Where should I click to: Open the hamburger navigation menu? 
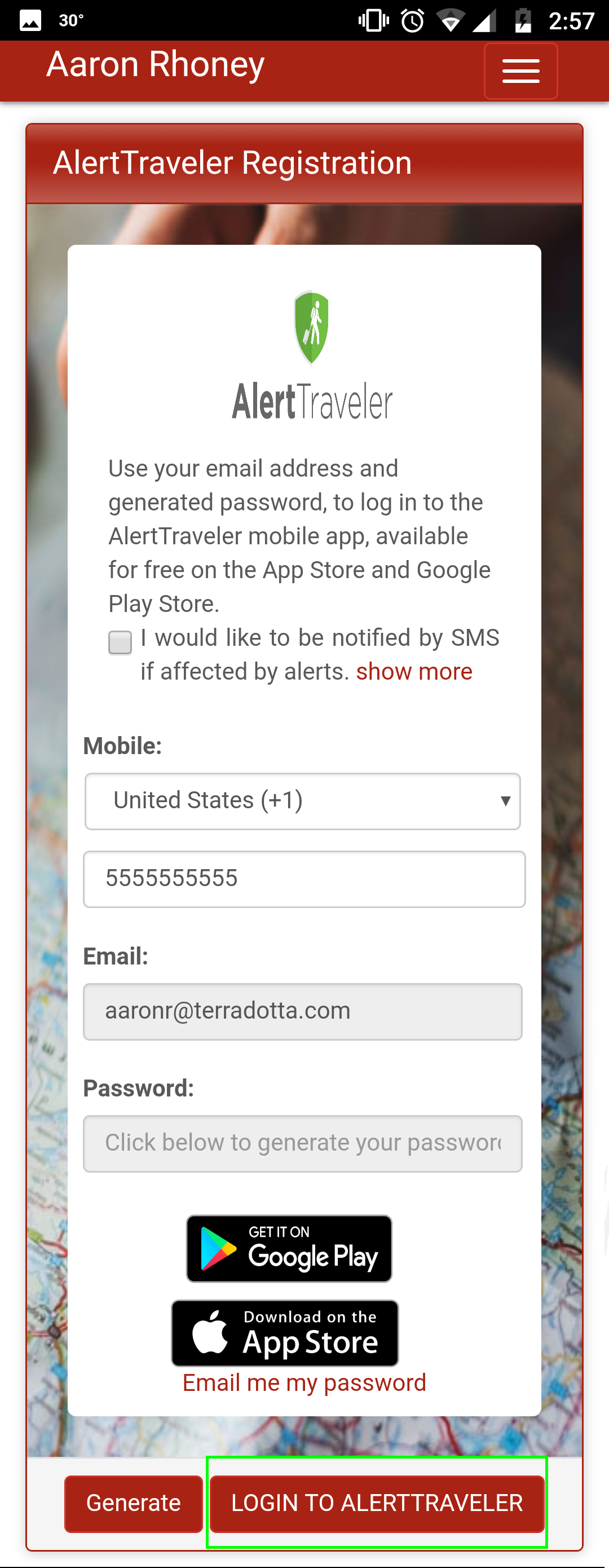tap(520, 71)
